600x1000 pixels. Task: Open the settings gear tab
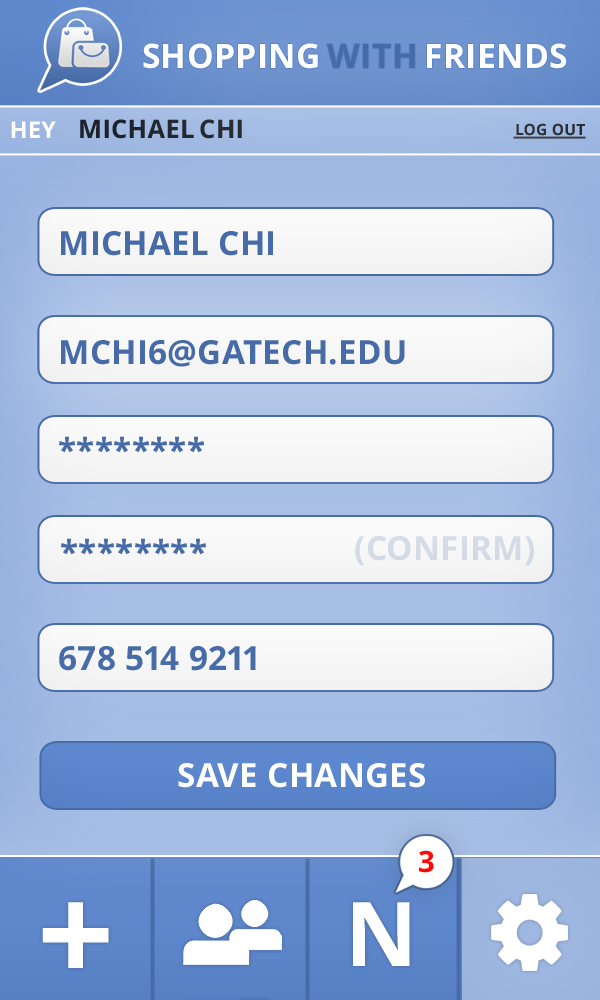(x=530, y=929)
